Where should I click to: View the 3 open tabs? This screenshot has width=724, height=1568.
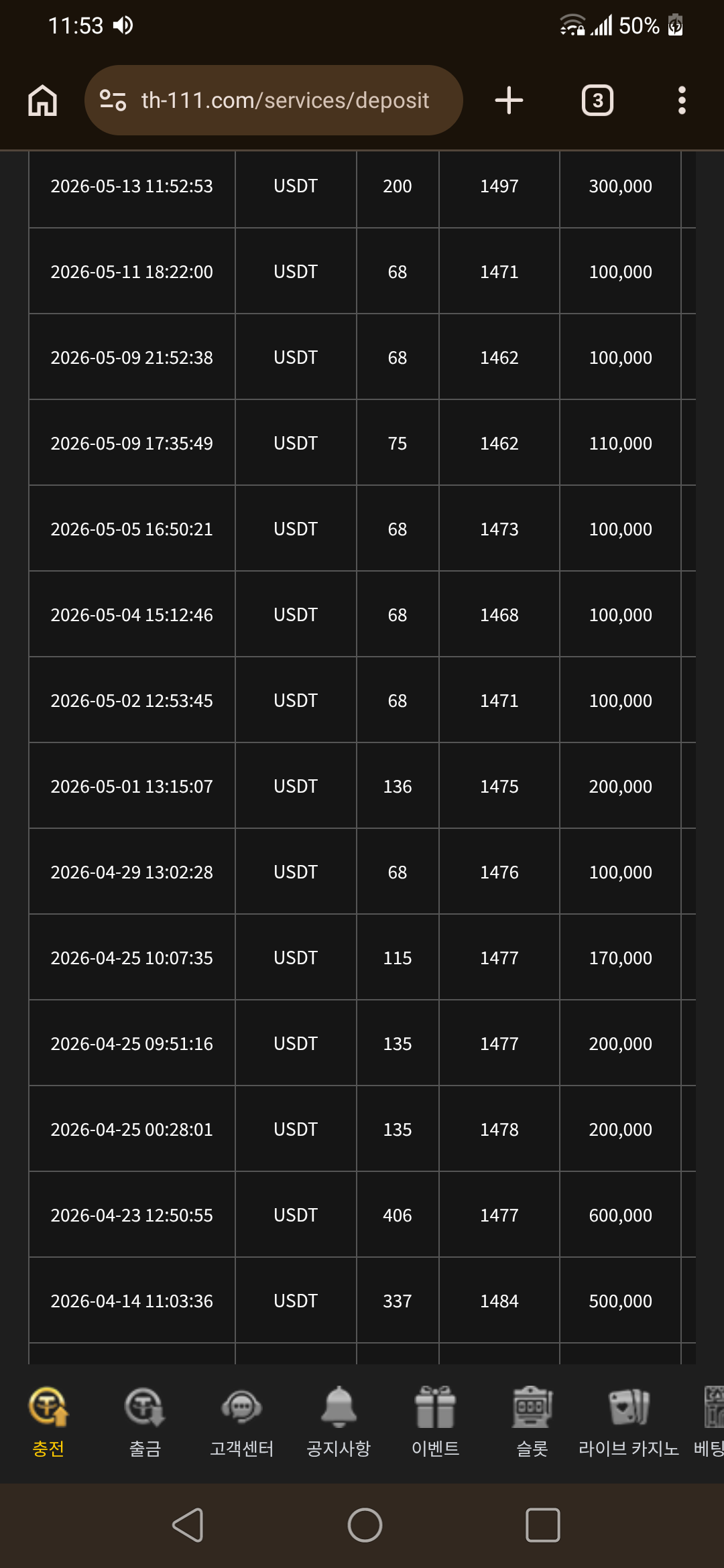coord(597,101)
